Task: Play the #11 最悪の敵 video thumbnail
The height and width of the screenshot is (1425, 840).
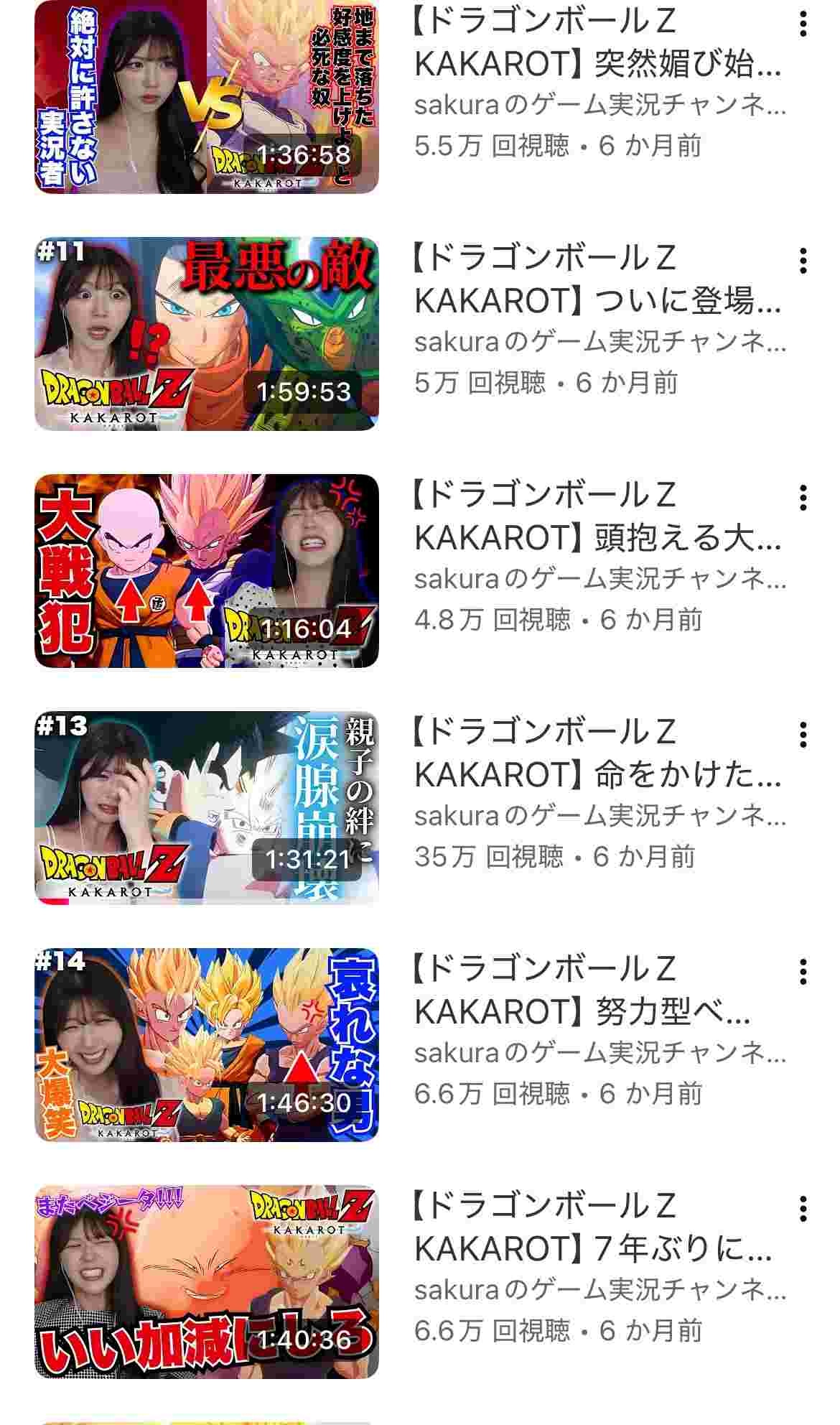Action: [207, 334]
